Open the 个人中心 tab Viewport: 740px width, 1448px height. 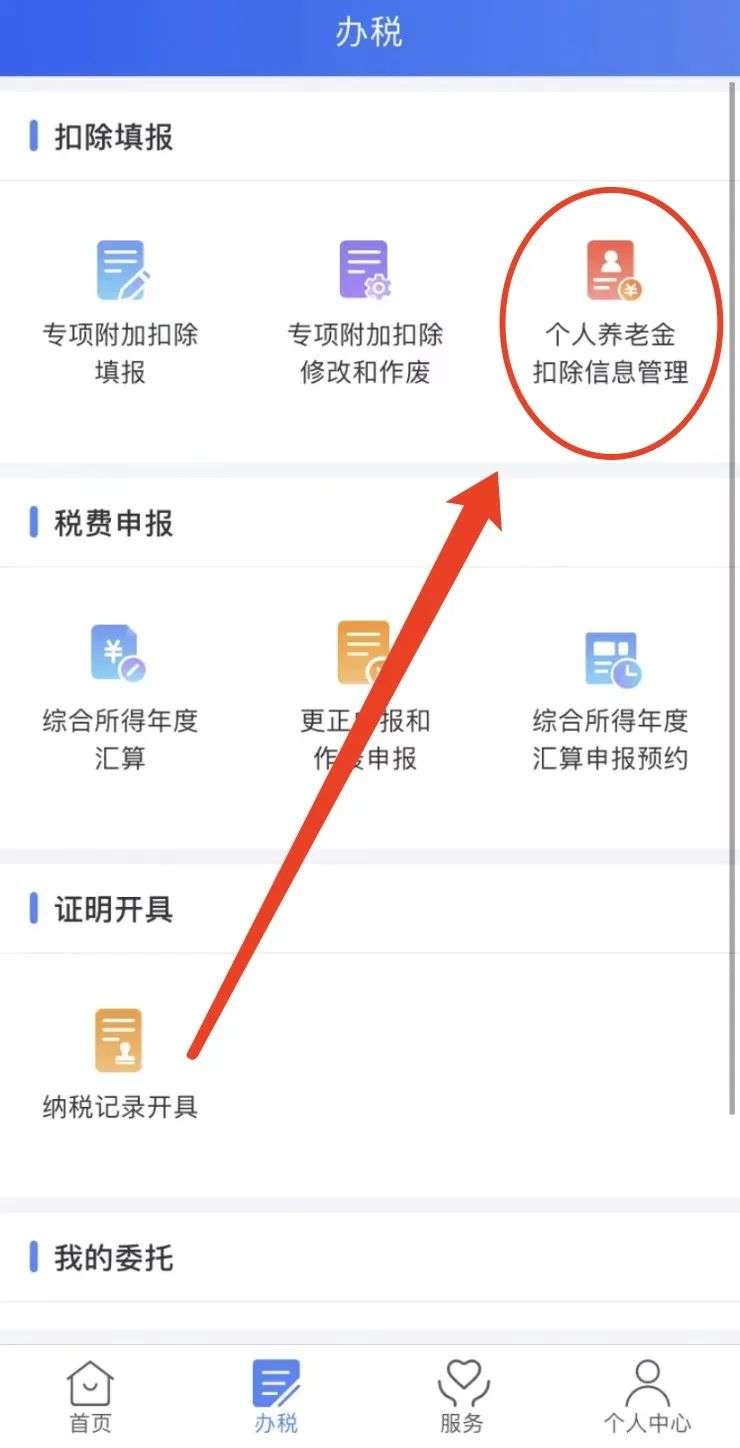click(x=647, y=1396)
